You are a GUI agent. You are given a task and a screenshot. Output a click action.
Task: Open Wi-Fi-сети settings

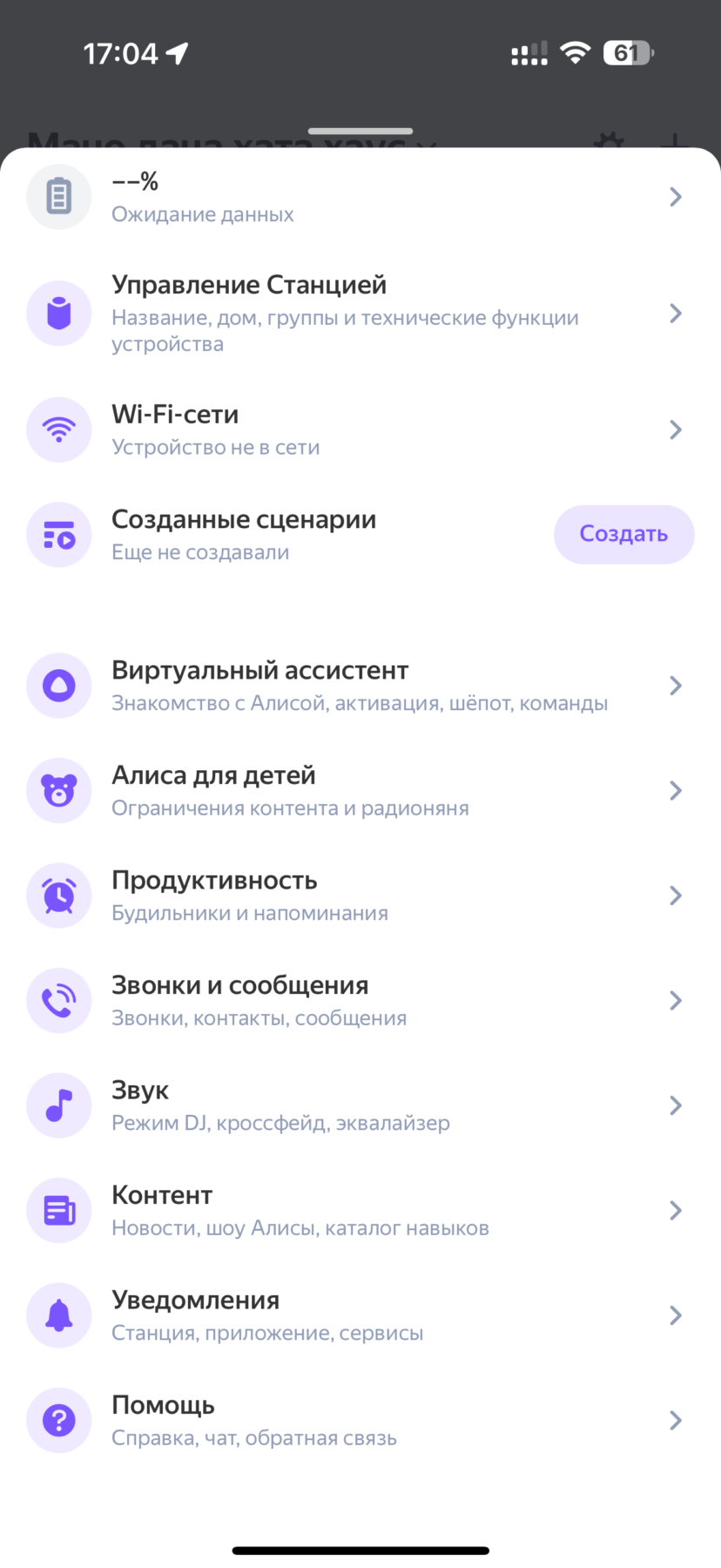tap(348, 430)
